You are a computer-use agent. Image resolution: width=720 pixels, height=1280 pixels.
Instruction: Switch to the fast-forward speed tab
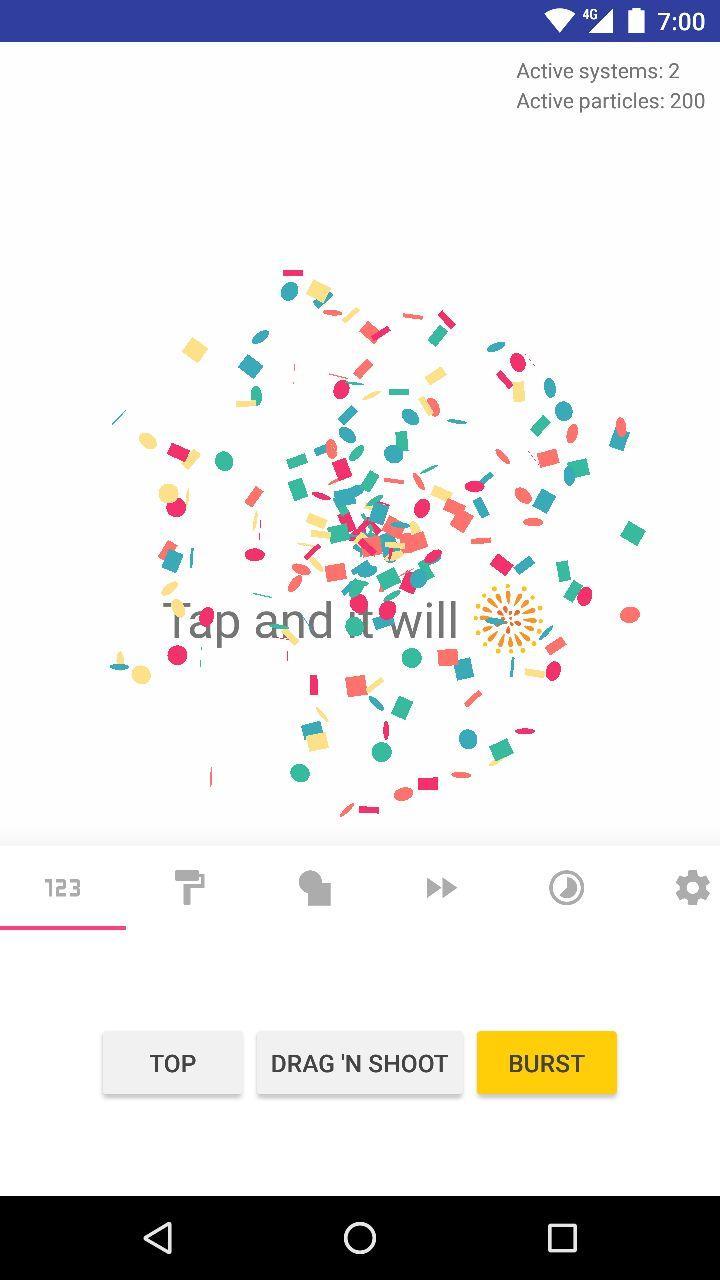click(441, 888)
